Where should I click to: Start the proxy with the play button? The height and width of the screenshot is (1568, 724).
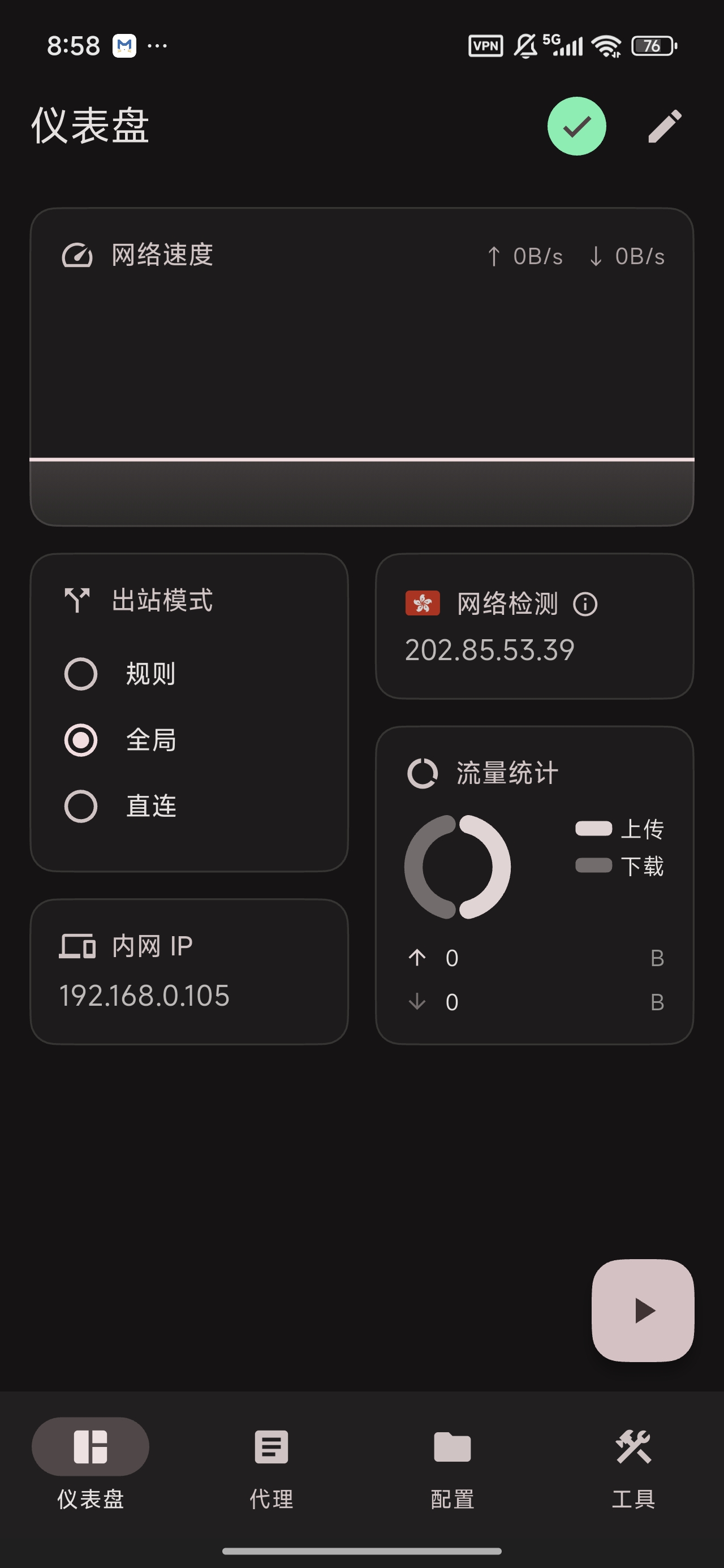643,1311
